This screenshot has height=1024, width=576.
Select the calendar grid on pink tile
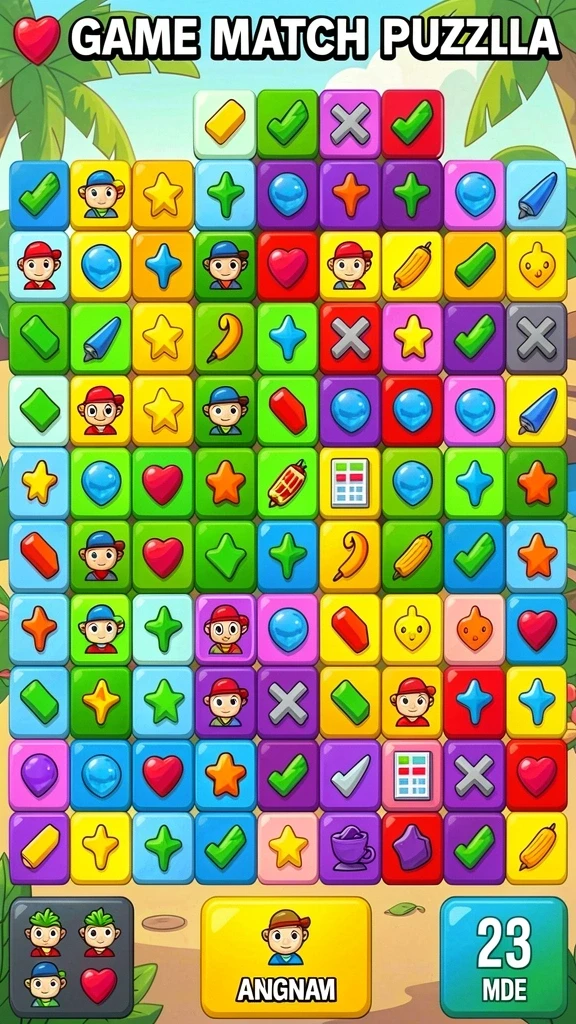[412, 775]
